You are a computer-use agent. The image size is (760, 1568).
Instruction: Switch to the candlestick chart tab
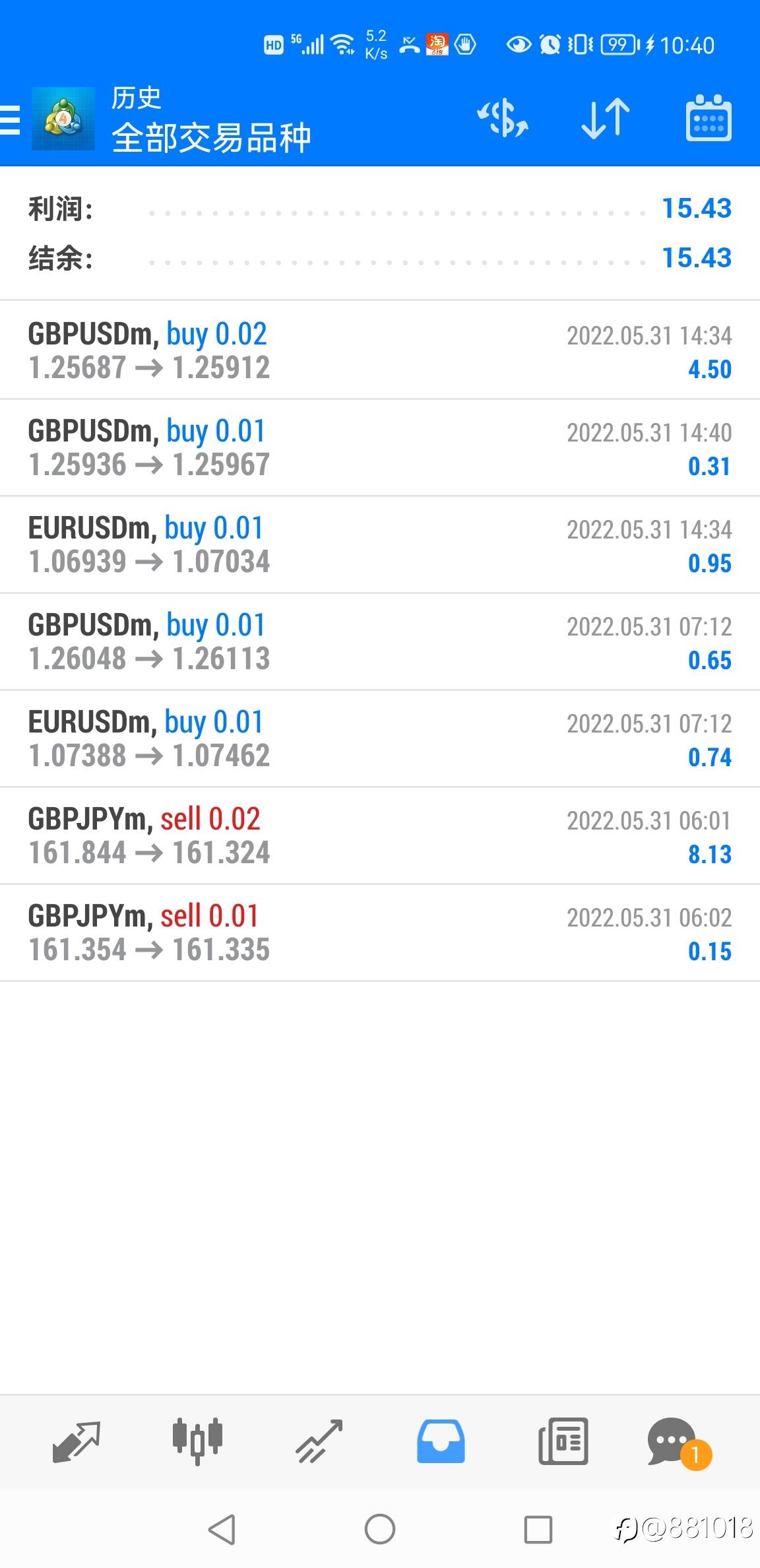pos(197,1441)
